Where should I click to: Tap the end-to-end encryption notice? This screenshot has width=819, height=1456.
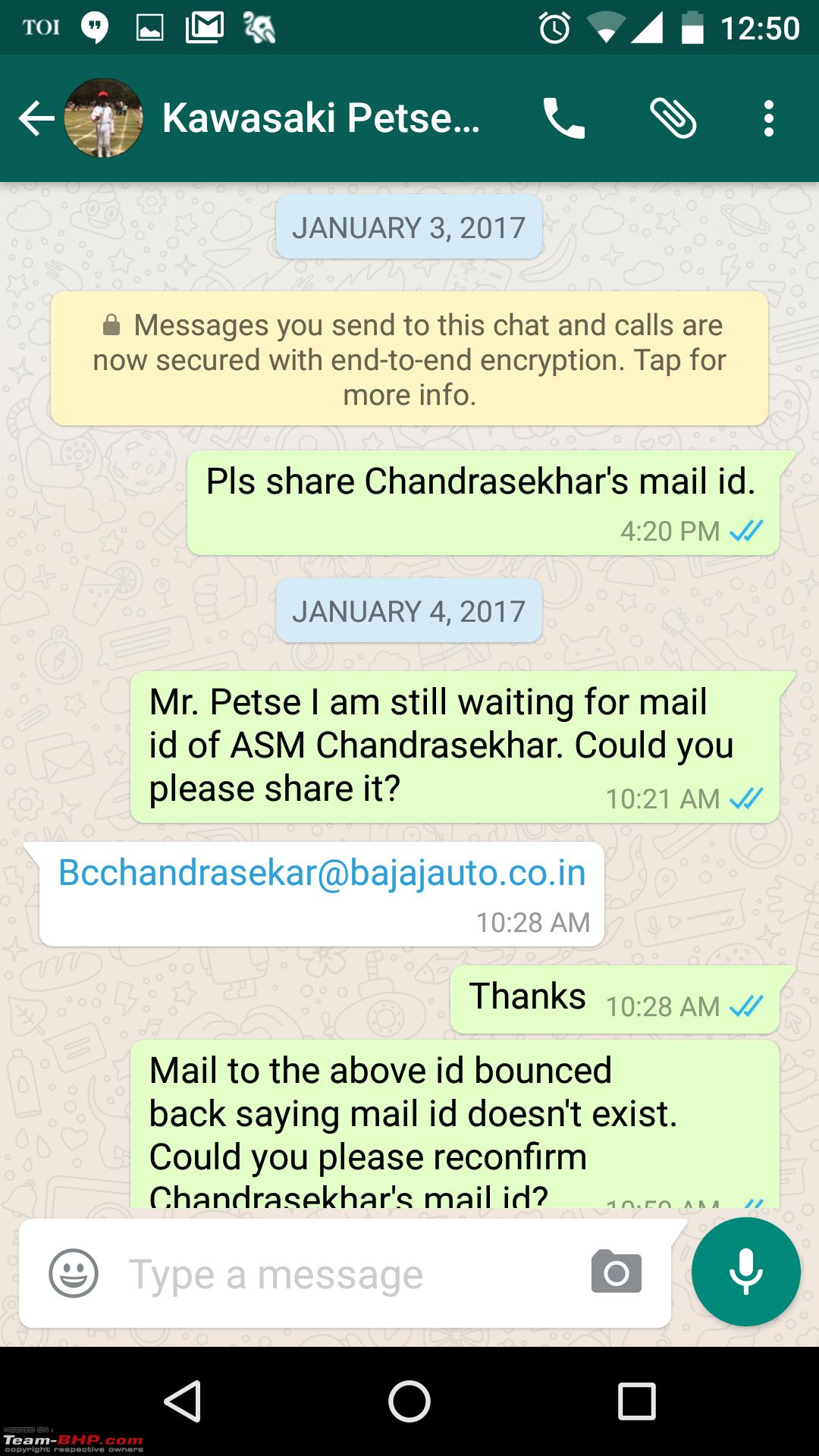tap(409, 359)
